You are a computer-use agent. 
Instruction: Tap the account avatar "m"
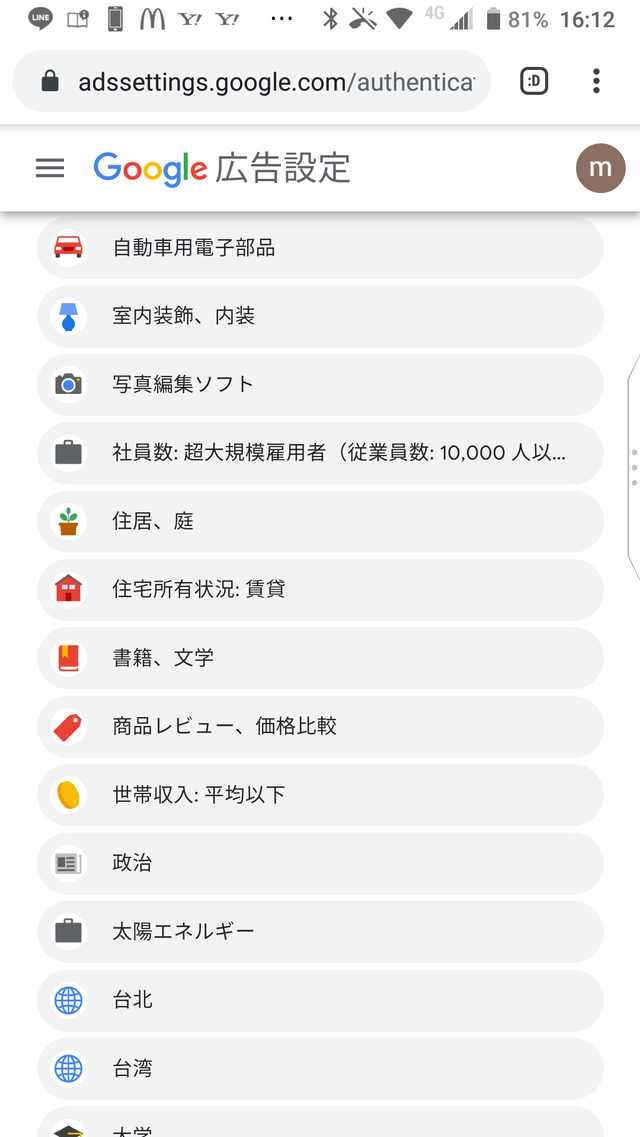(x=600, y=168)
